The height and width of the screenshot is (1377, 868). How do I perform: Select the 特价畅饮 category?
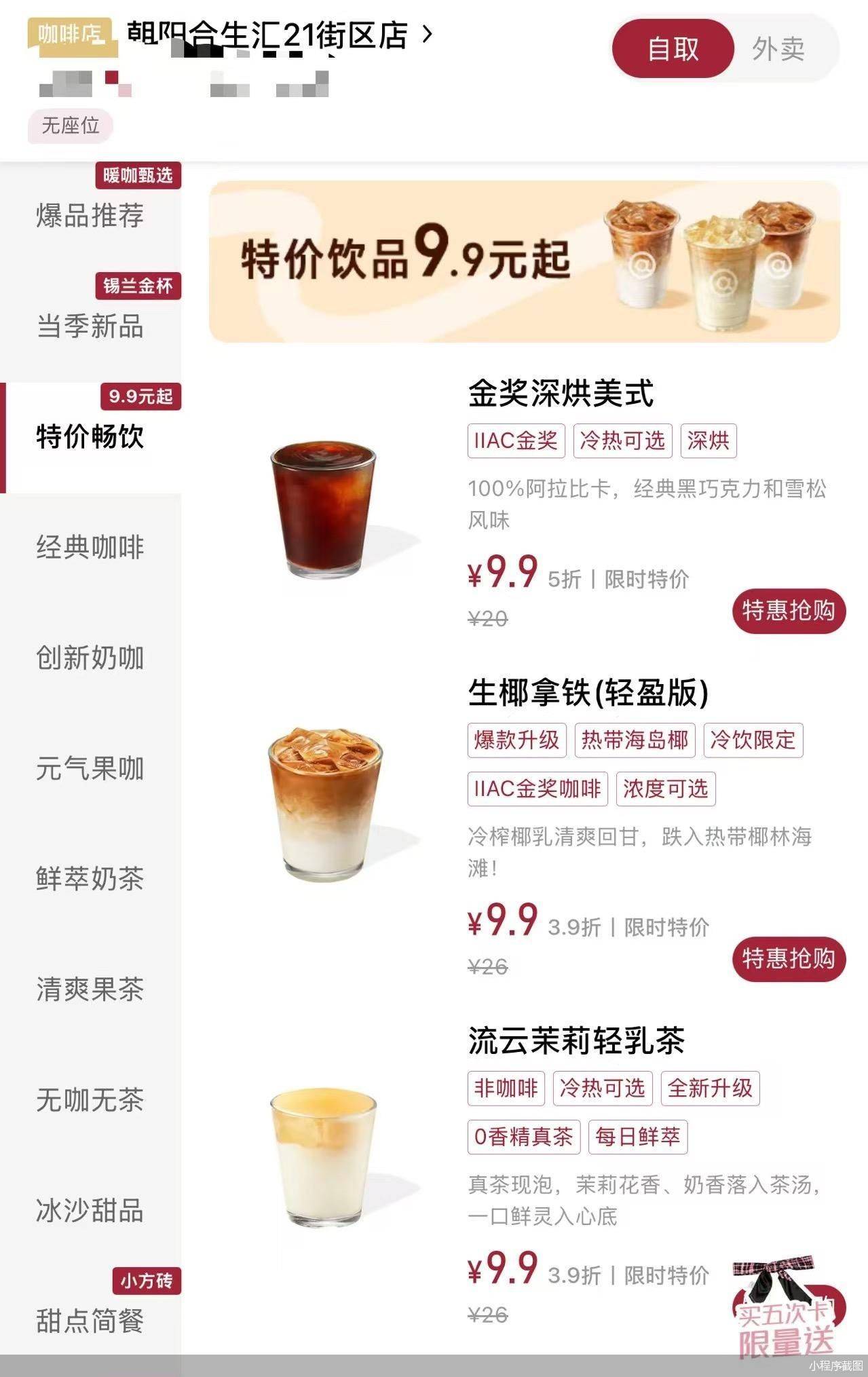tap(90, 436)
